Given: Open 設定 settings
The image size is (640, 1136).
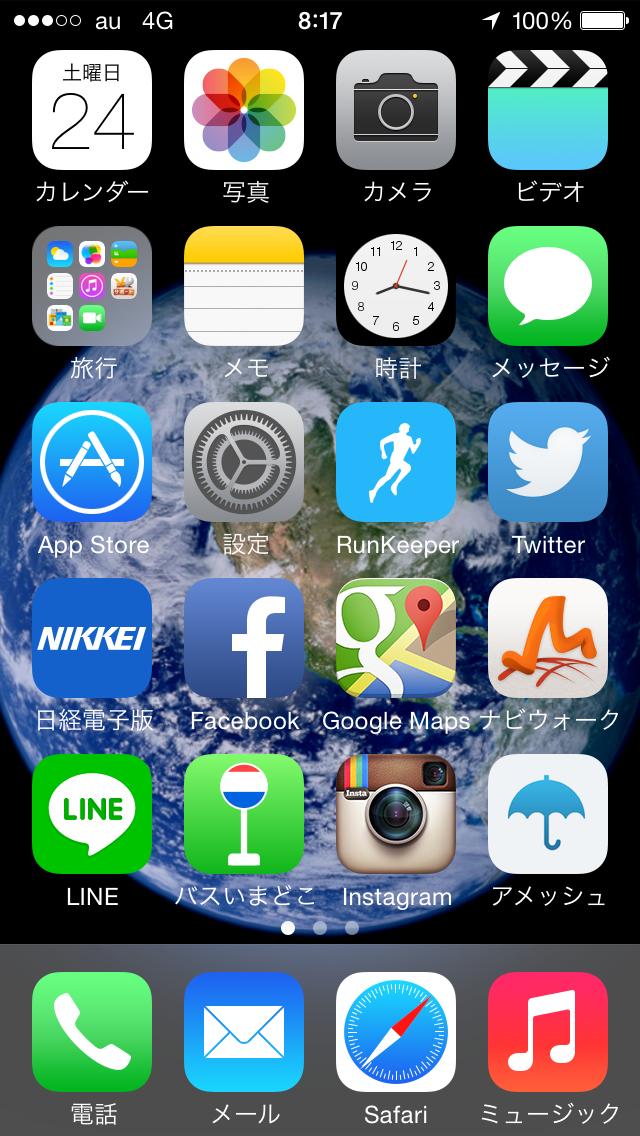Looking at the screenshot, I should pyautogui.click(x=244, y=462).
